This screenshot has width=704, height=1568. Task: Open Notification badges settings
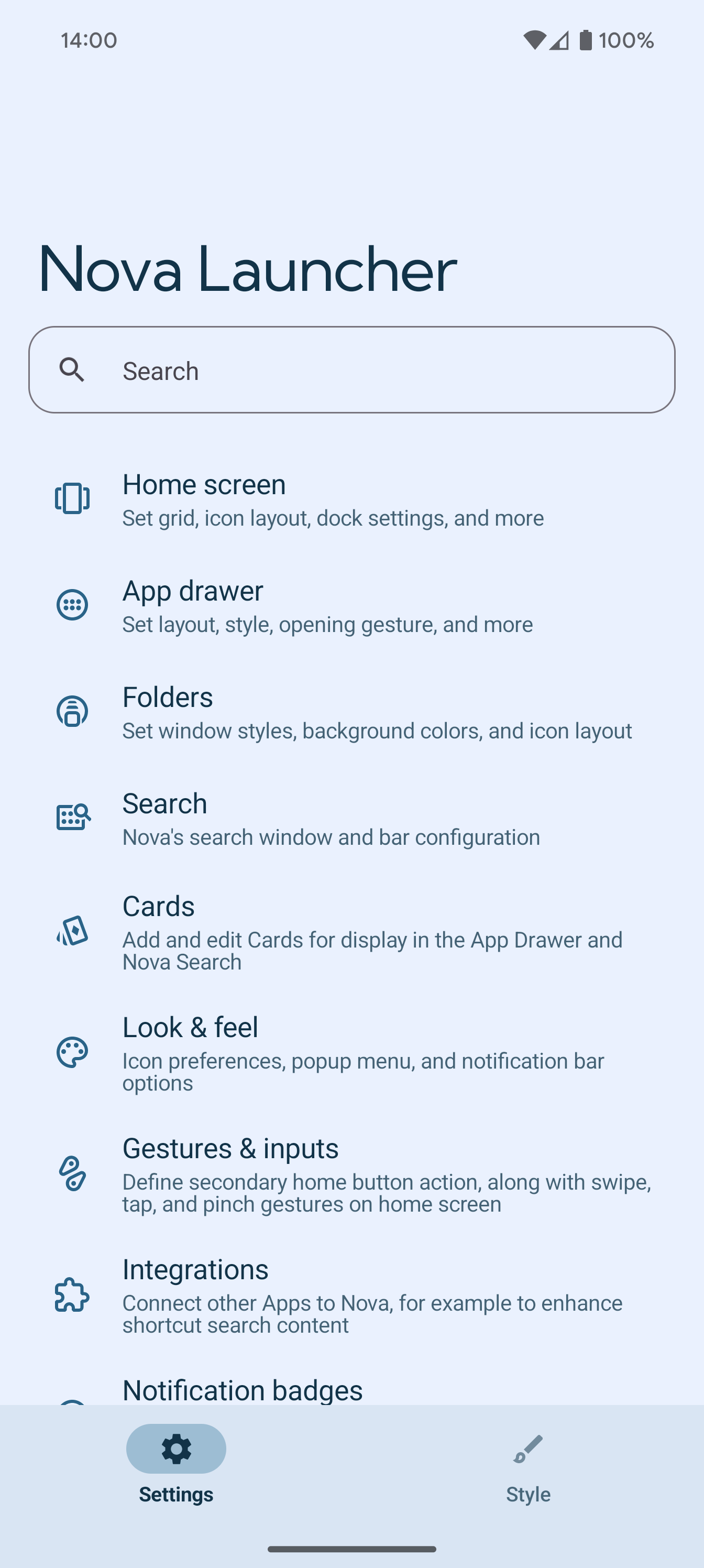351,1390
